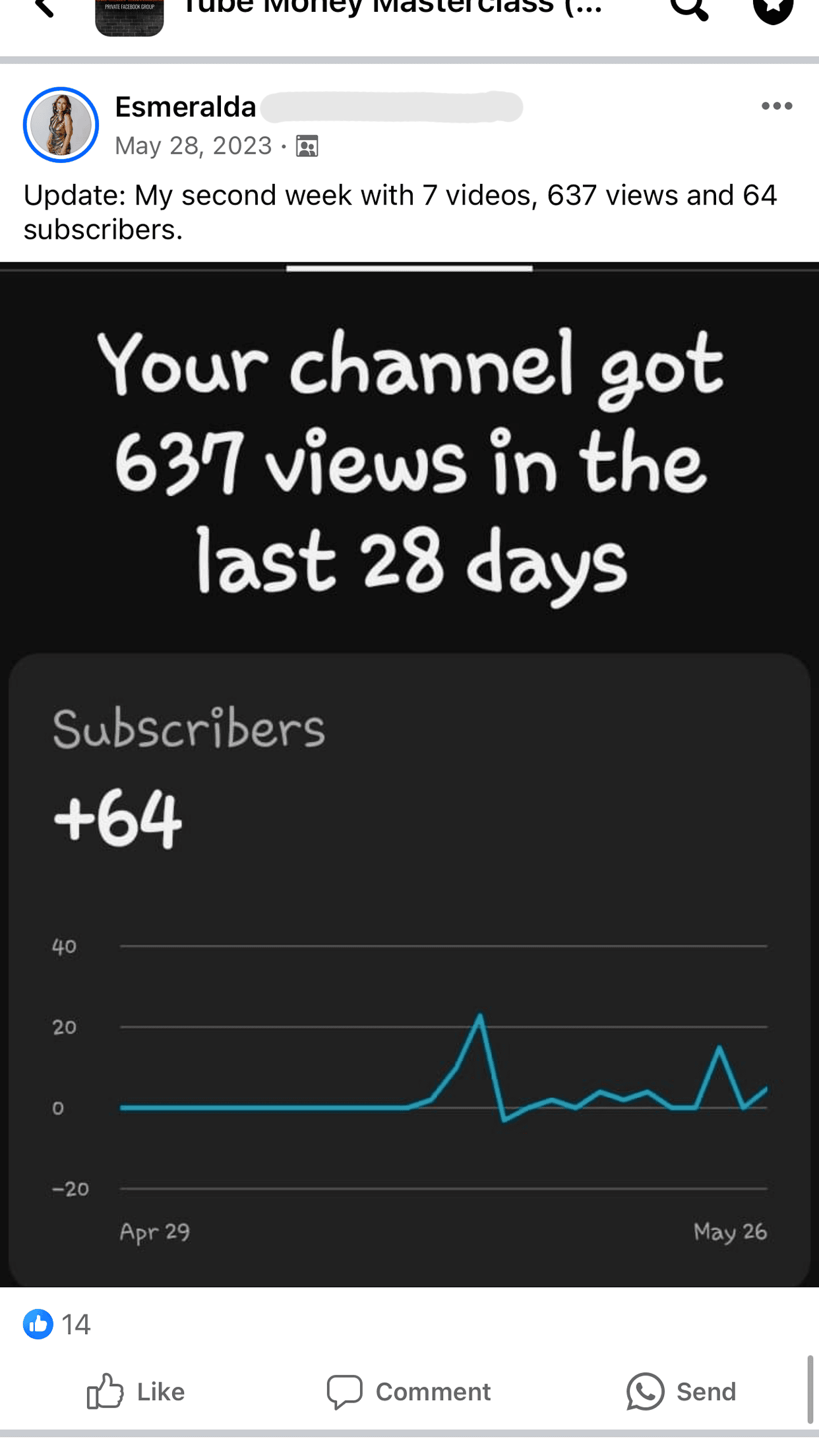Open Esmeralda's profile via her name
Image resolution: width=819 pixels, height=1456 pixels.
[x=185, y=107]
